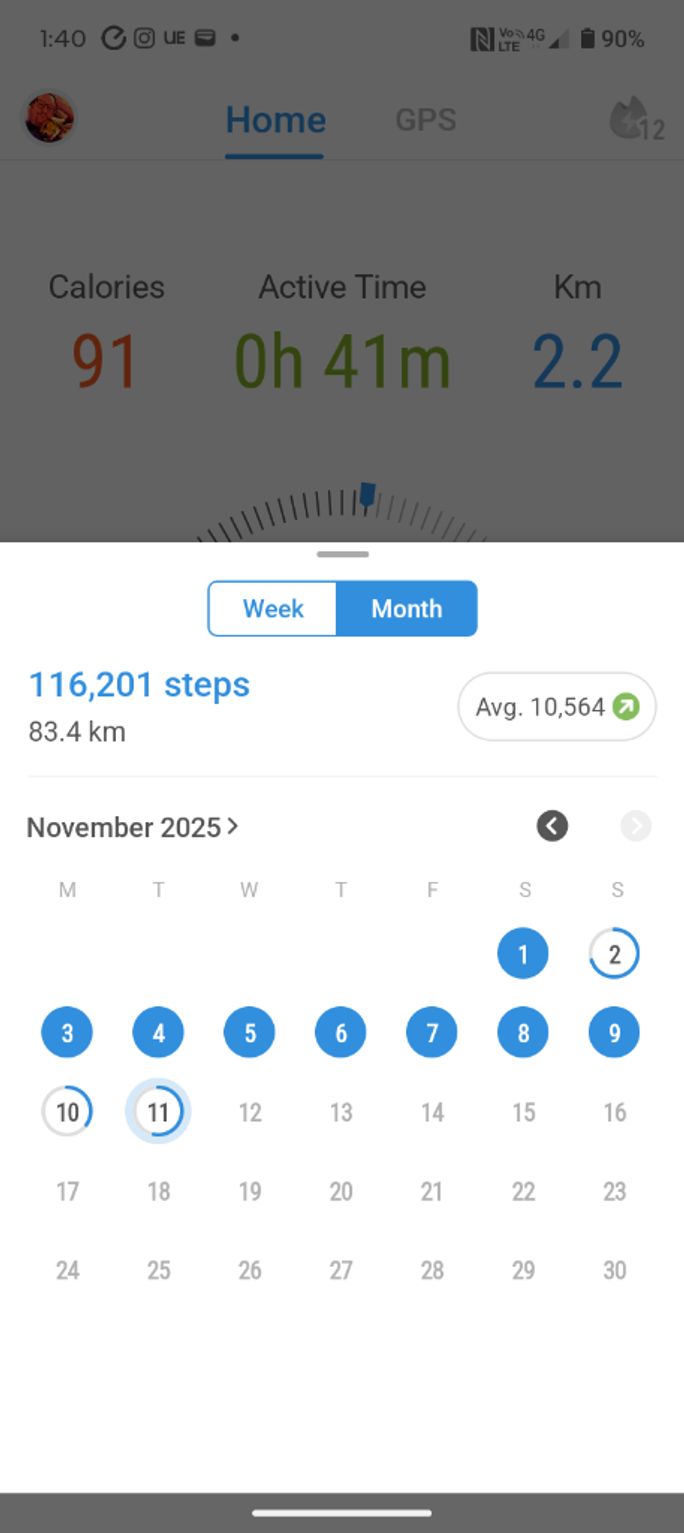This screenshot has width=684, height=1533.
Task: Switch to the GPS tab
Action: tap(426, 120)
